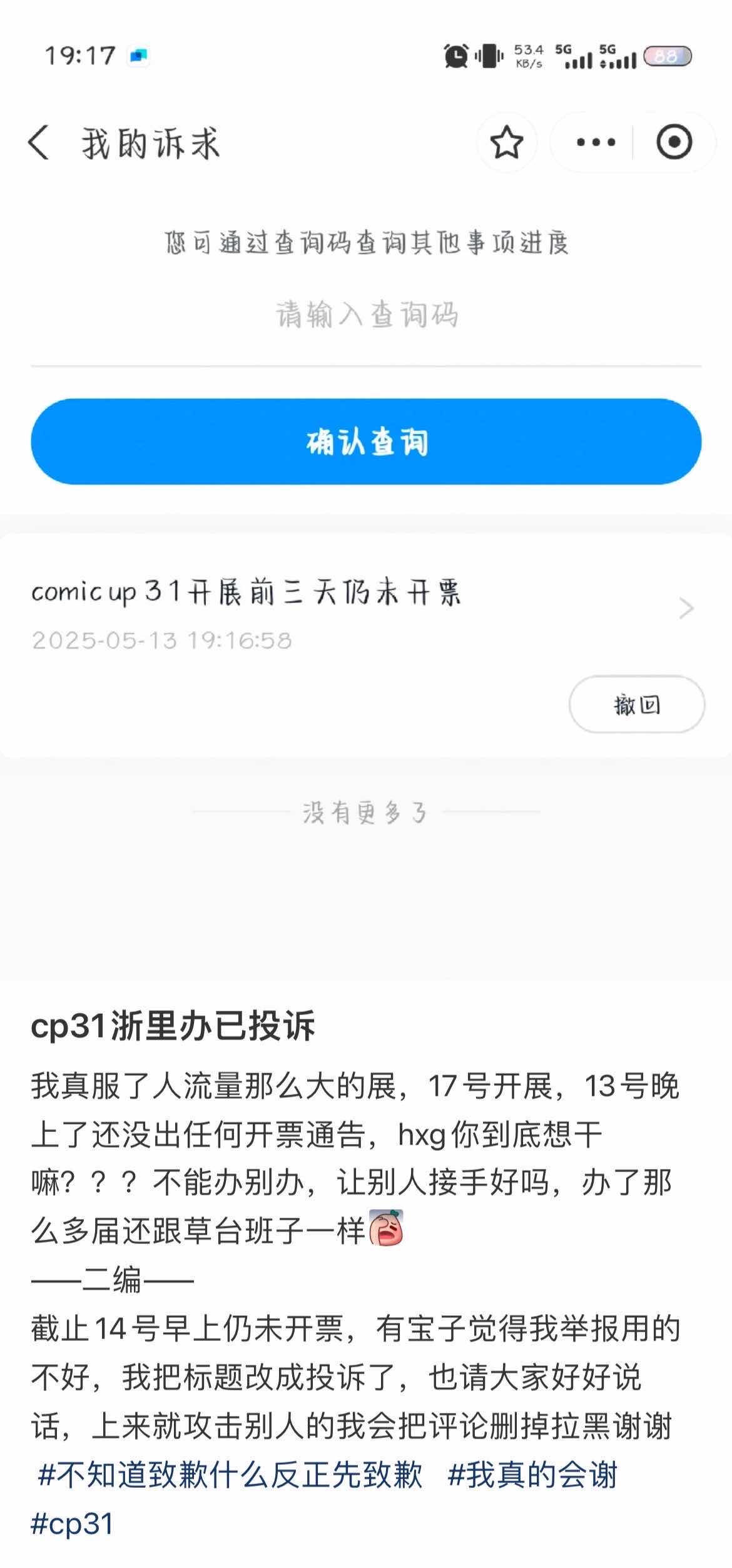The width and height of the screenshot is (732, 1568).
Task: Close the mini program via the circle icon
Action: 674,143
